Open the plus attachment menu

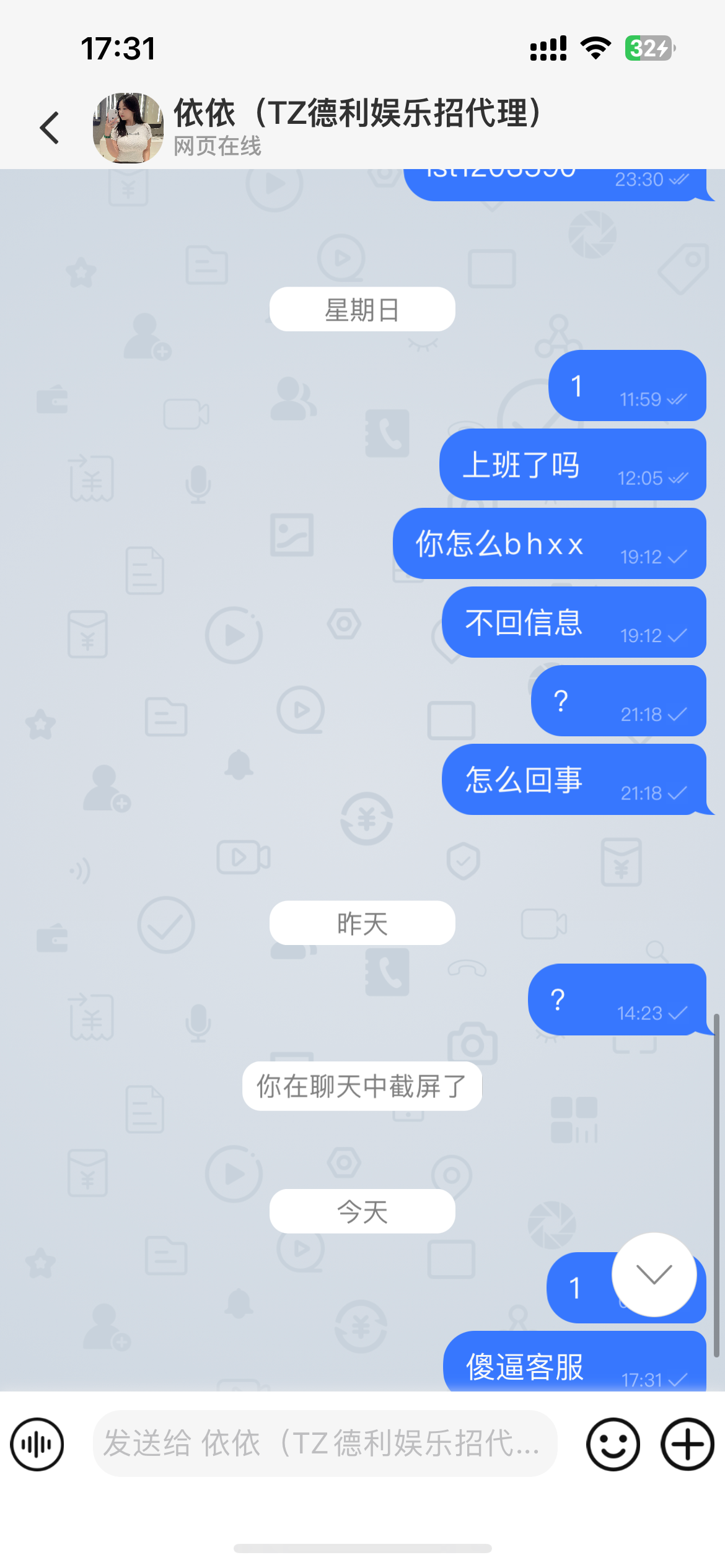687,1444
